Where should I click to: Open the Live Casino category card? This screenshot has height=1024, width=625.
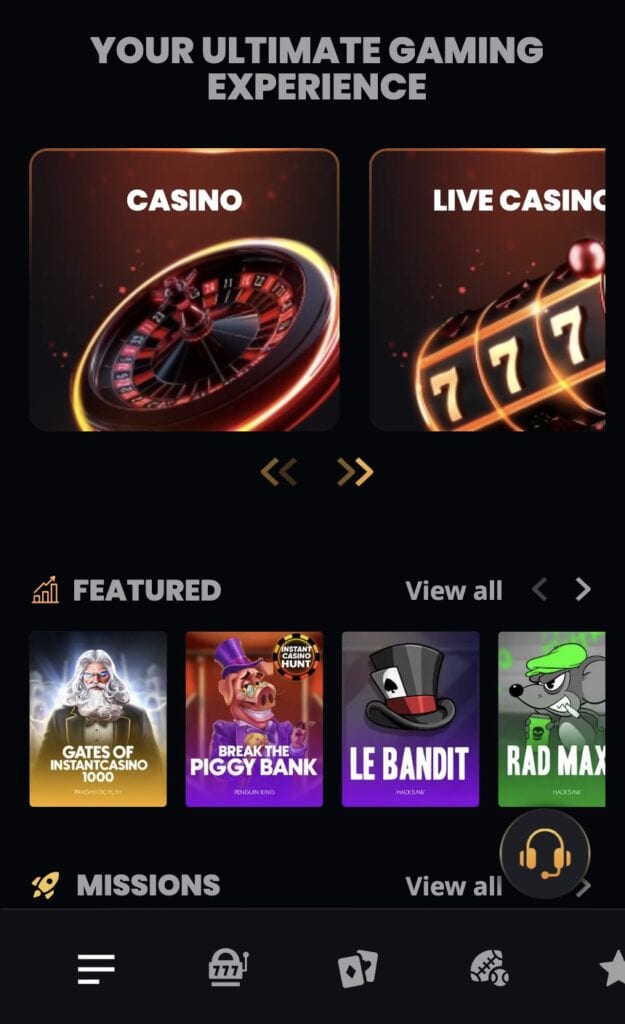(x=488, y=290)
